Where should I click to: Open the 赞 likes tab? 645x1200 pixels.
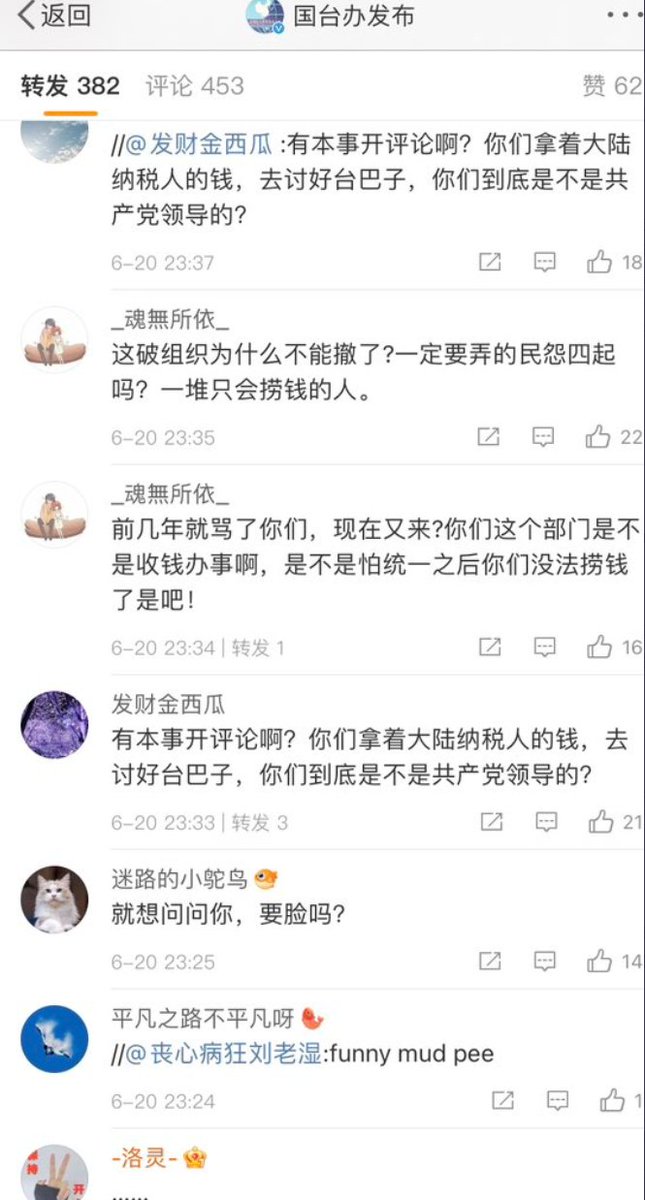tap(610, 86)
